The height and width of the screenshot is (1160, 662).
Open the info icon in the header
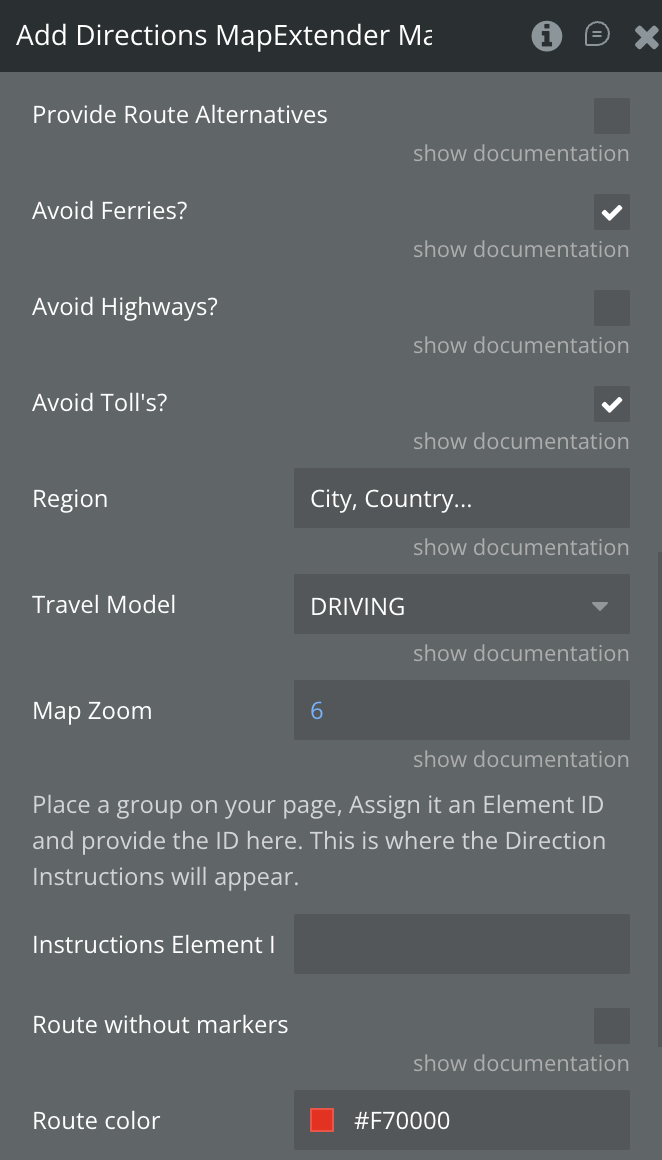click(x=546, y=36)
